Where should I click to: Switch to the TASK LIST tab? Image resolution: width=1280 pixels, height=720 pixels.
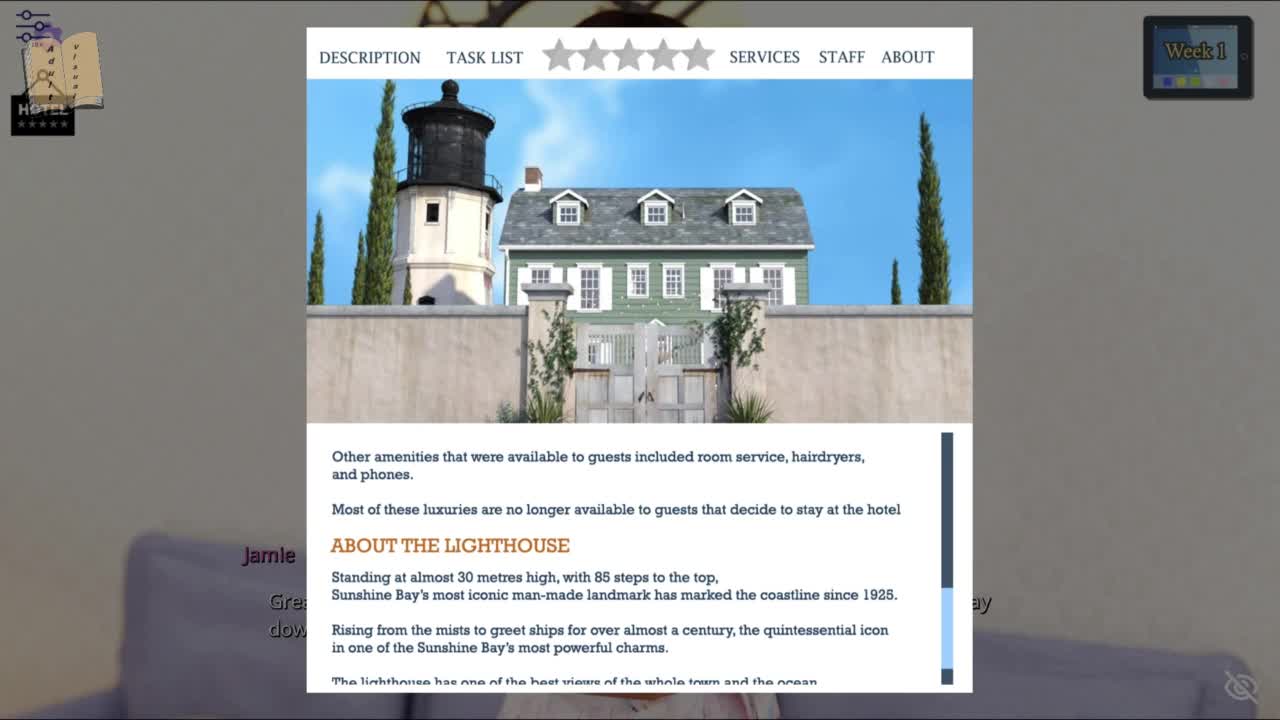pyautogui.click(x=484, y=57)
